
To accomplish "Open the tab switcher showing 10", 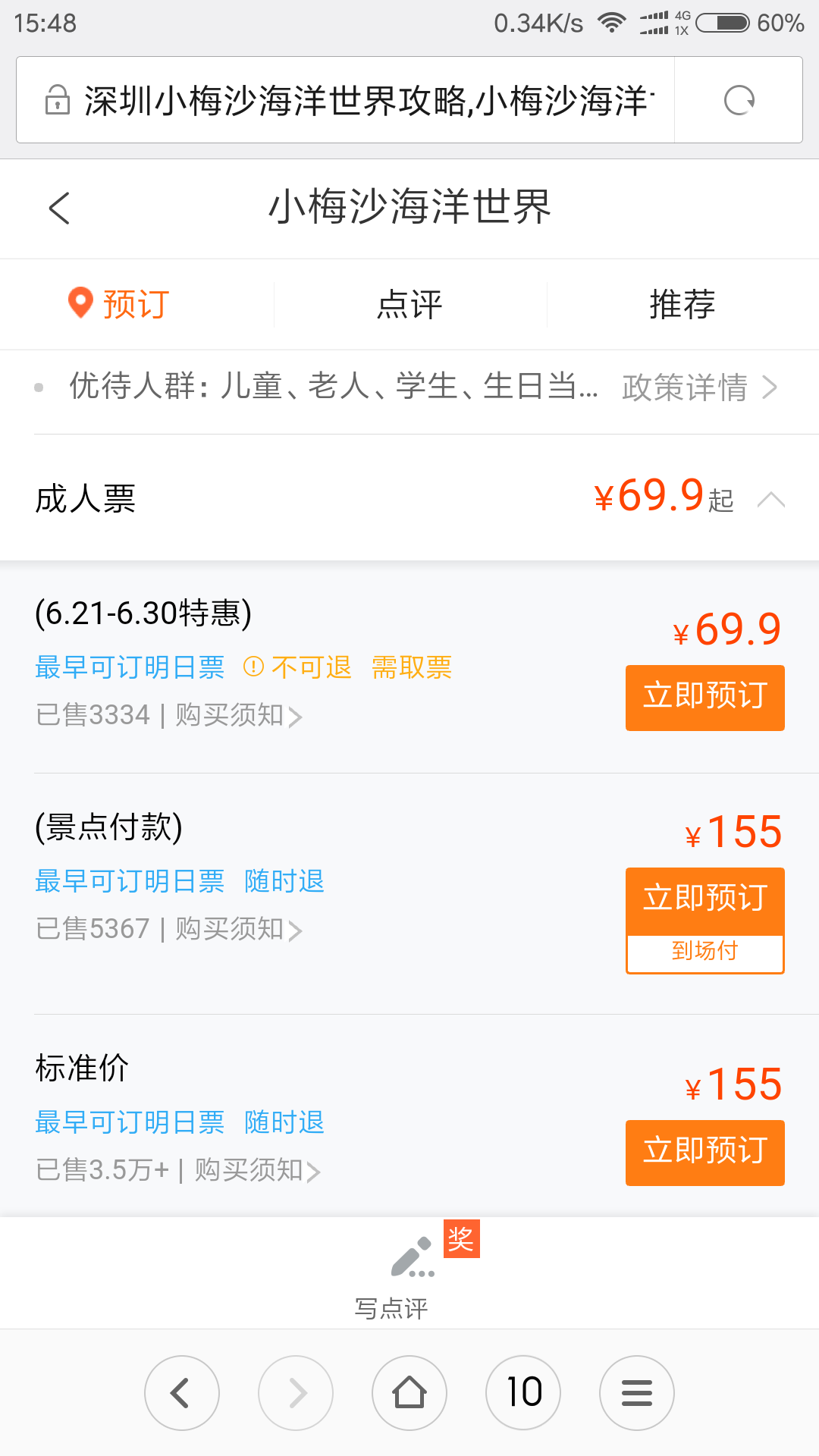I will (523, 1393).
